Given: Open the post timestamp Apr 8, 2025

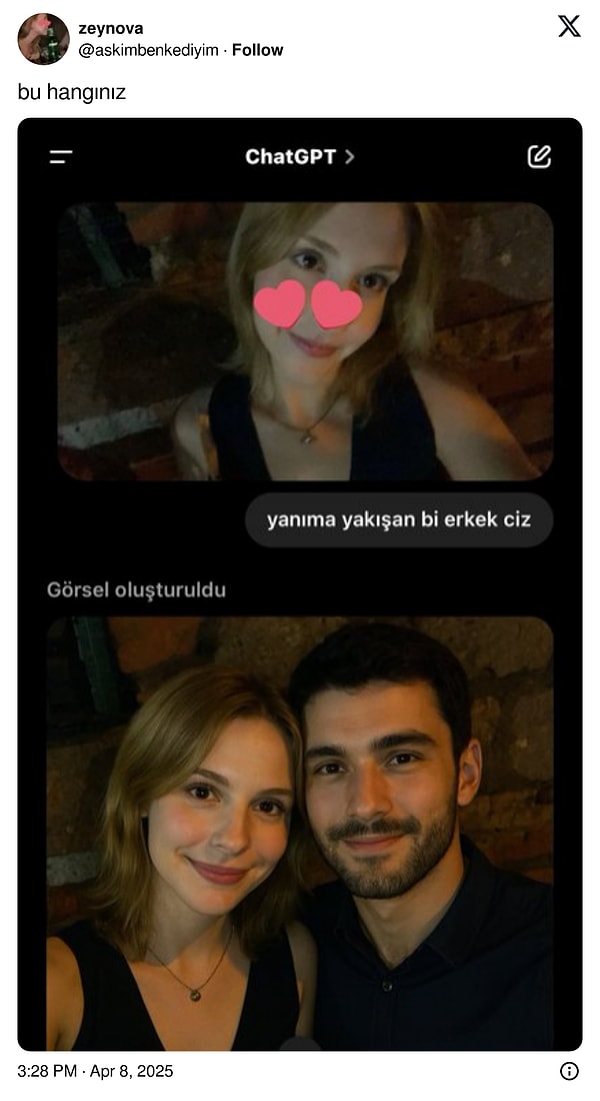Looking at the screenshot, I should [x=95, y=1071].
